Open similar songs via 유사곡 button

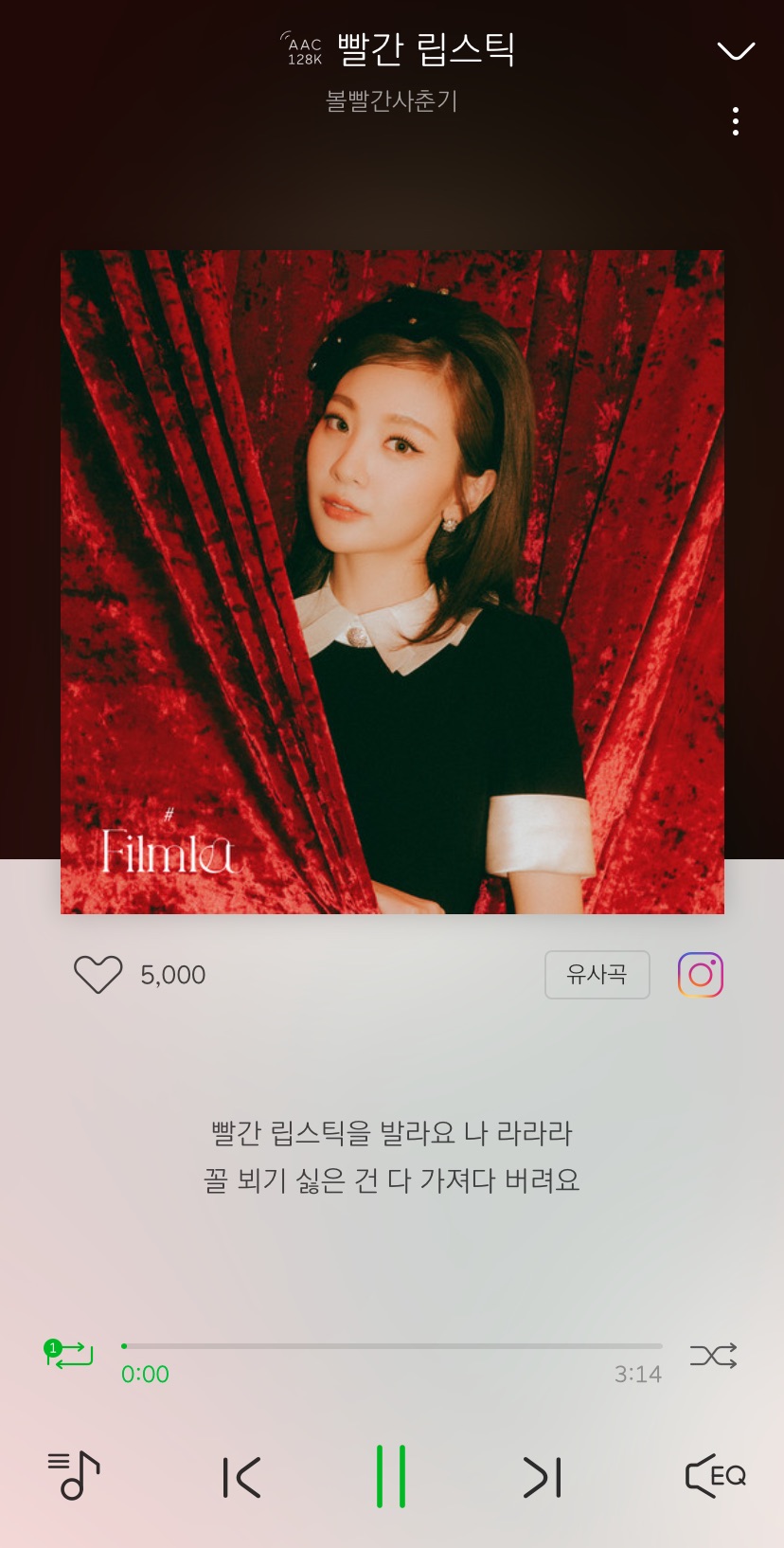click(x=597, y=975)
